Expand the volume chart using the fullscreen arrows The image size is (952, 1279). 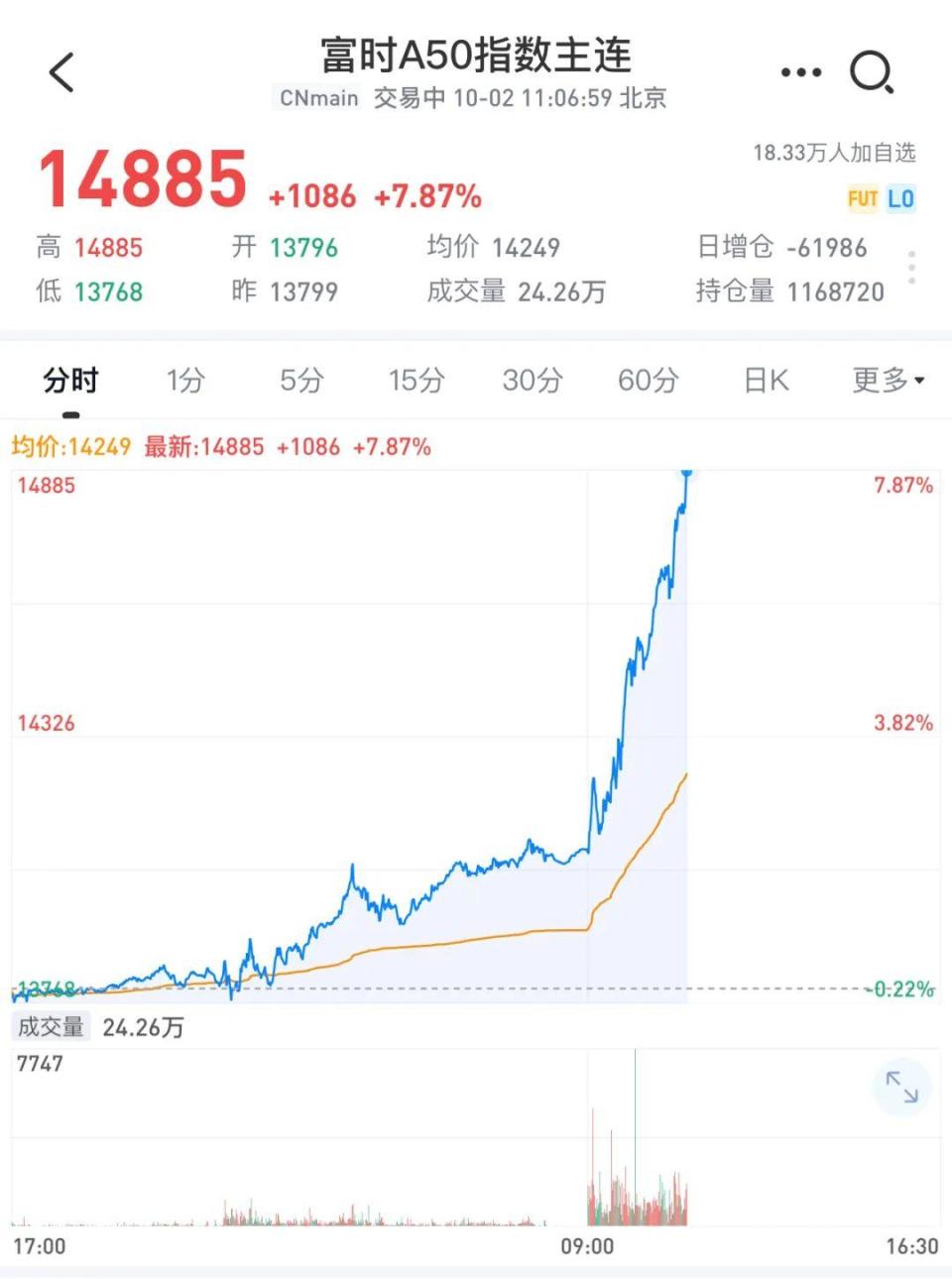tap(900, 1087)
